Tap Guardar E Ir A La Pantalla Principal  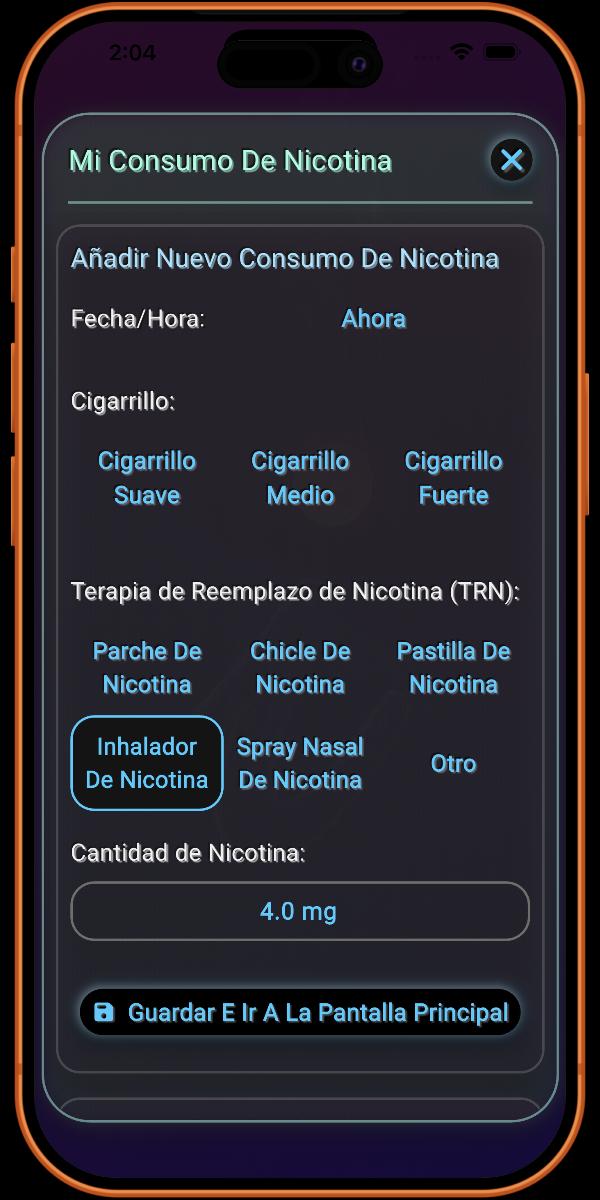[300, 1013]
